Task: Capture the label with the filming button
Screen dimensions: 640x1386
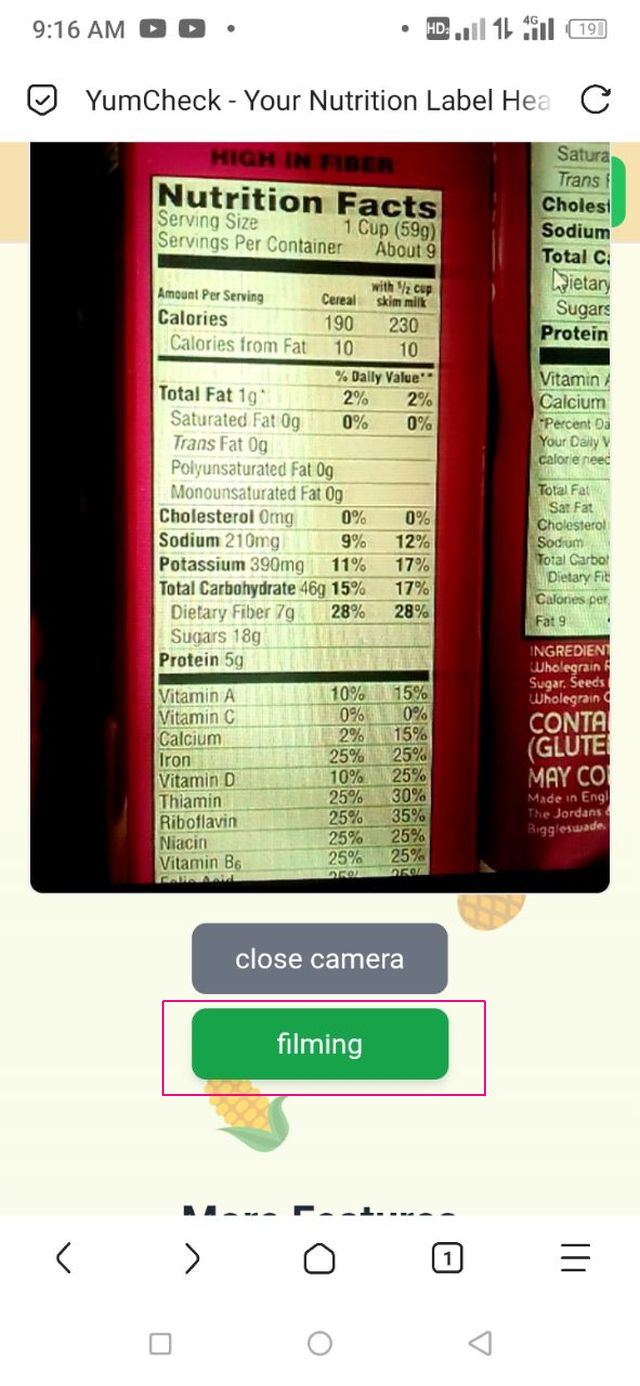Action: pos(320,1044)
